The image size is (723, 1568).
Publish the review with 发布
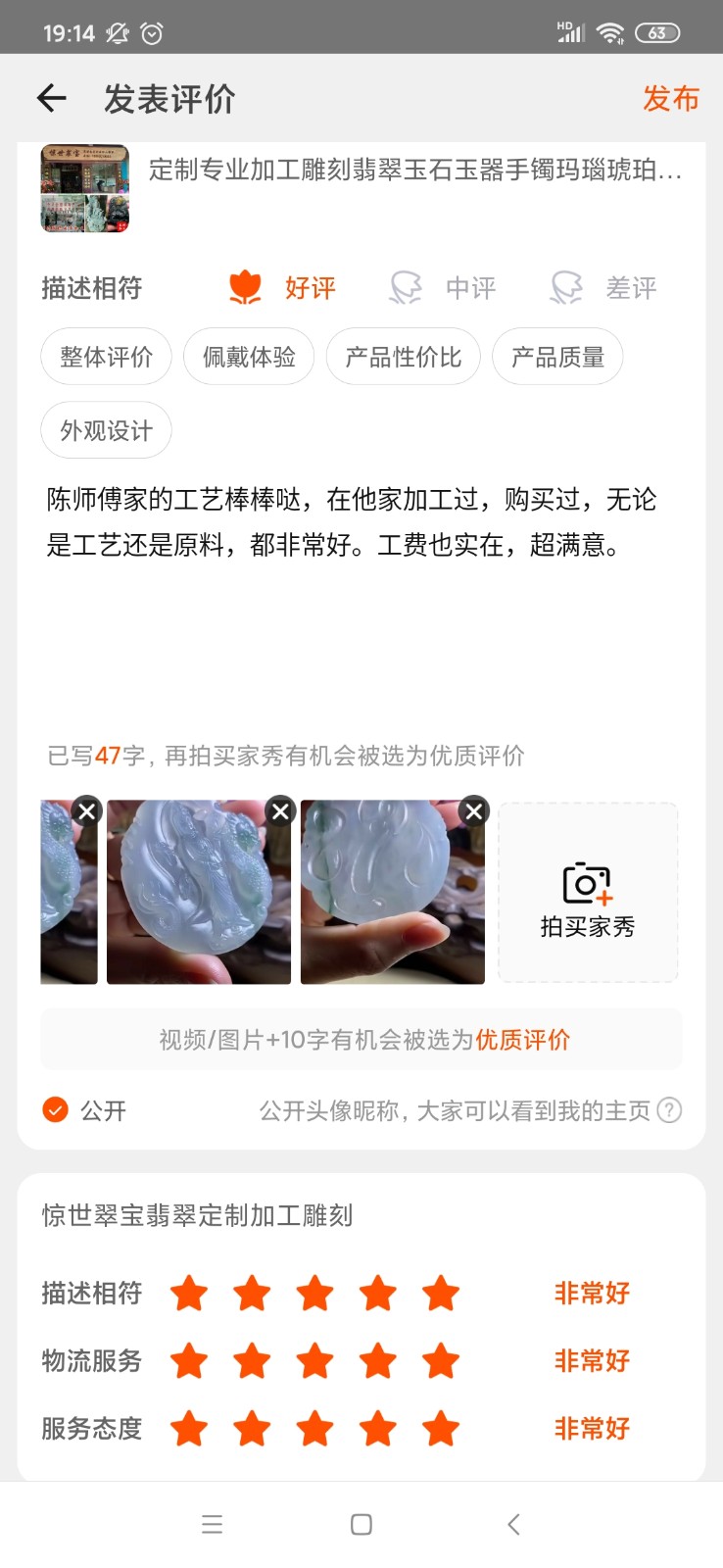click(x=670, y=98)
